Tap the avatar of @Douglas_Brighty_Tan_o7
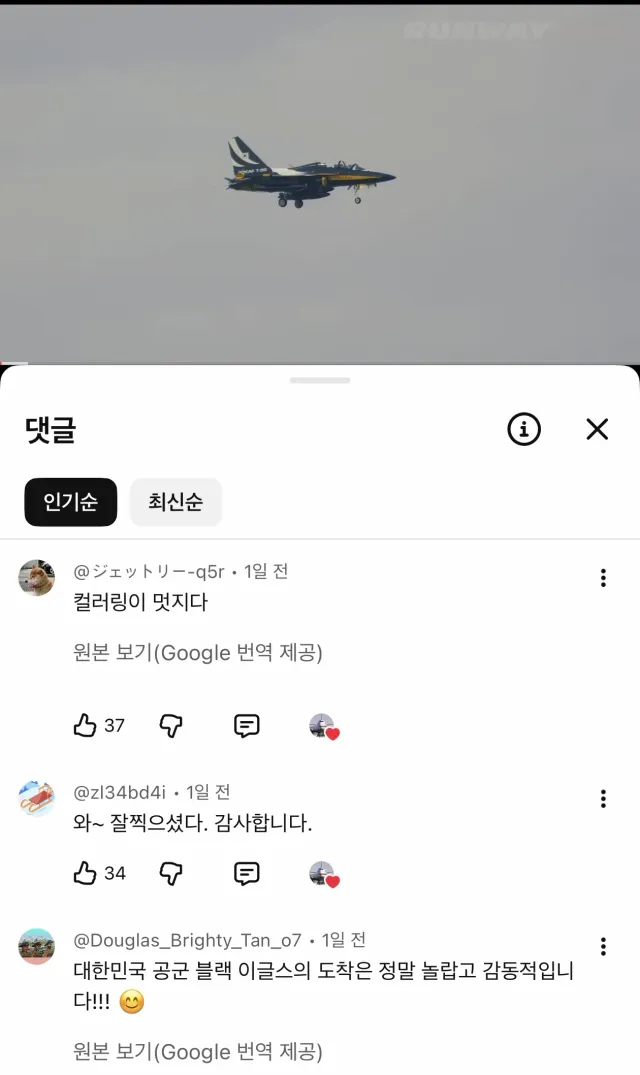The width and height of the screenshot is (640, 1075). click(x=37, y=946)
